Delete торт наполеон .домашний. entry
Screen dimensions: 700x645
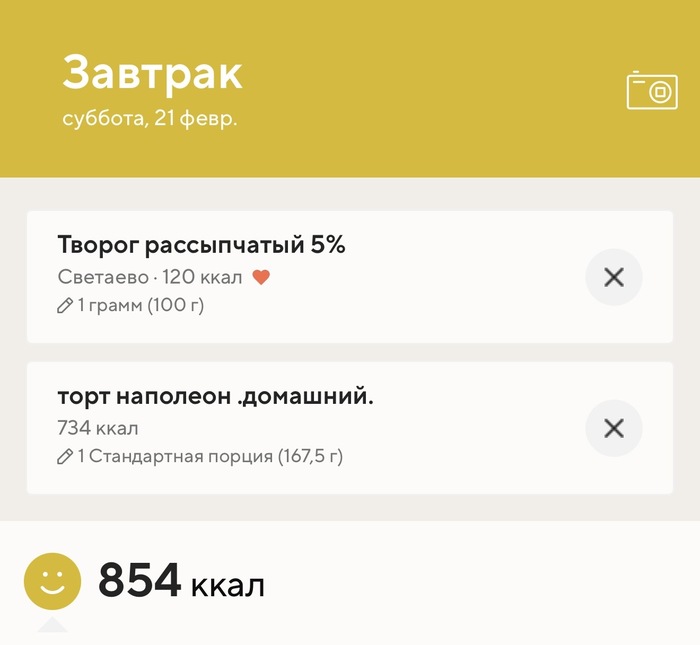tap(613, 428)
